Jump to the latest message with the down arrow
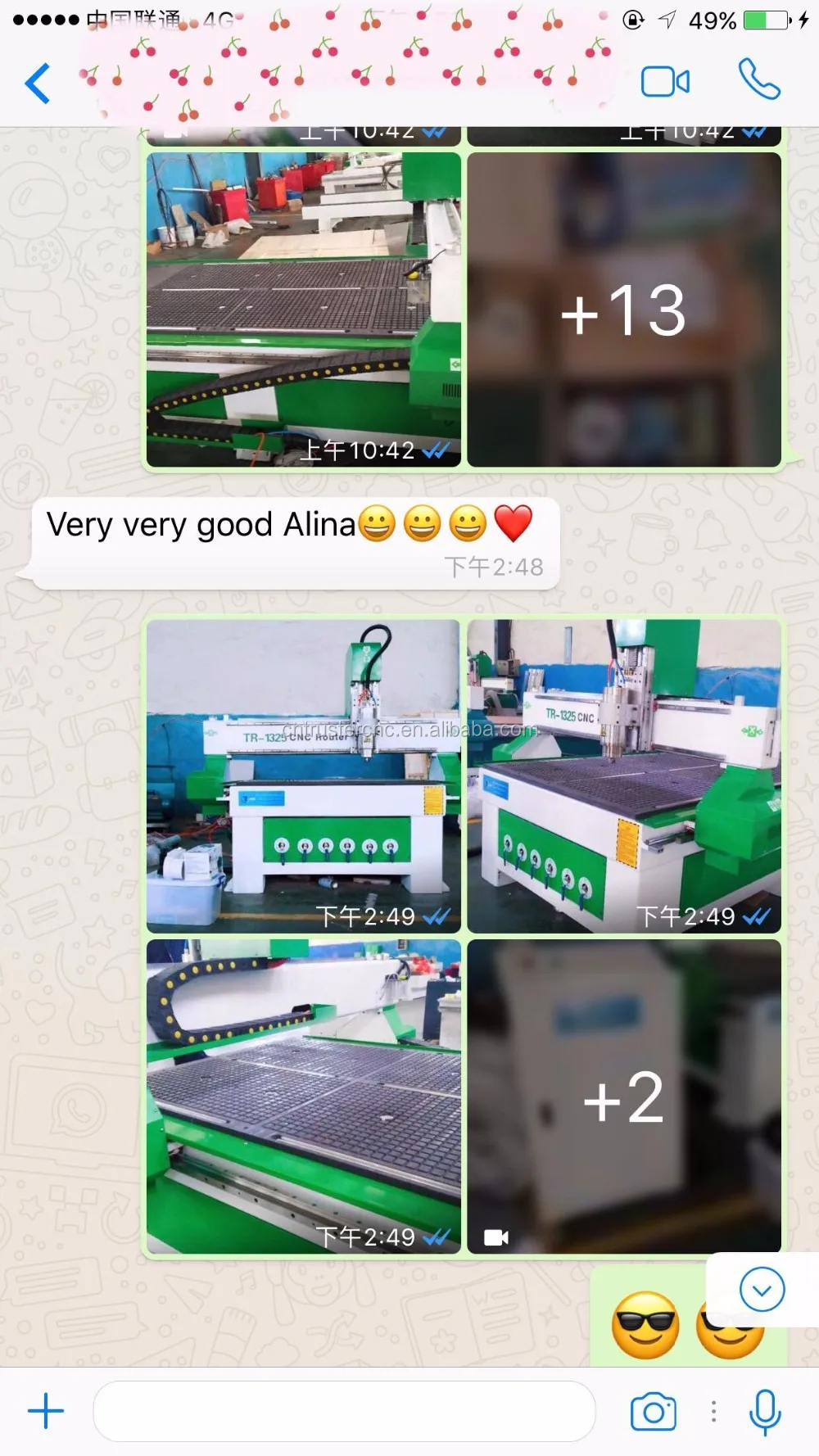 pos(762,1290)
